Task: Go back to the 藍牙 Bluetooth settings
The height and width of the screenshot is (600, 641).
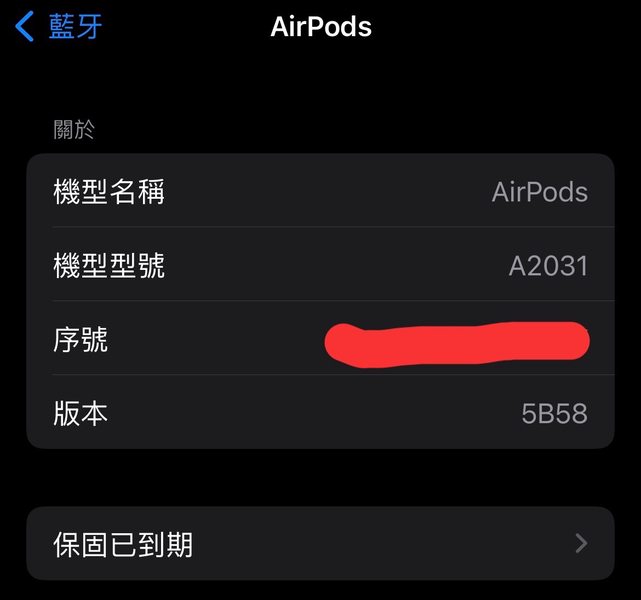Action: tap(58, 27)
